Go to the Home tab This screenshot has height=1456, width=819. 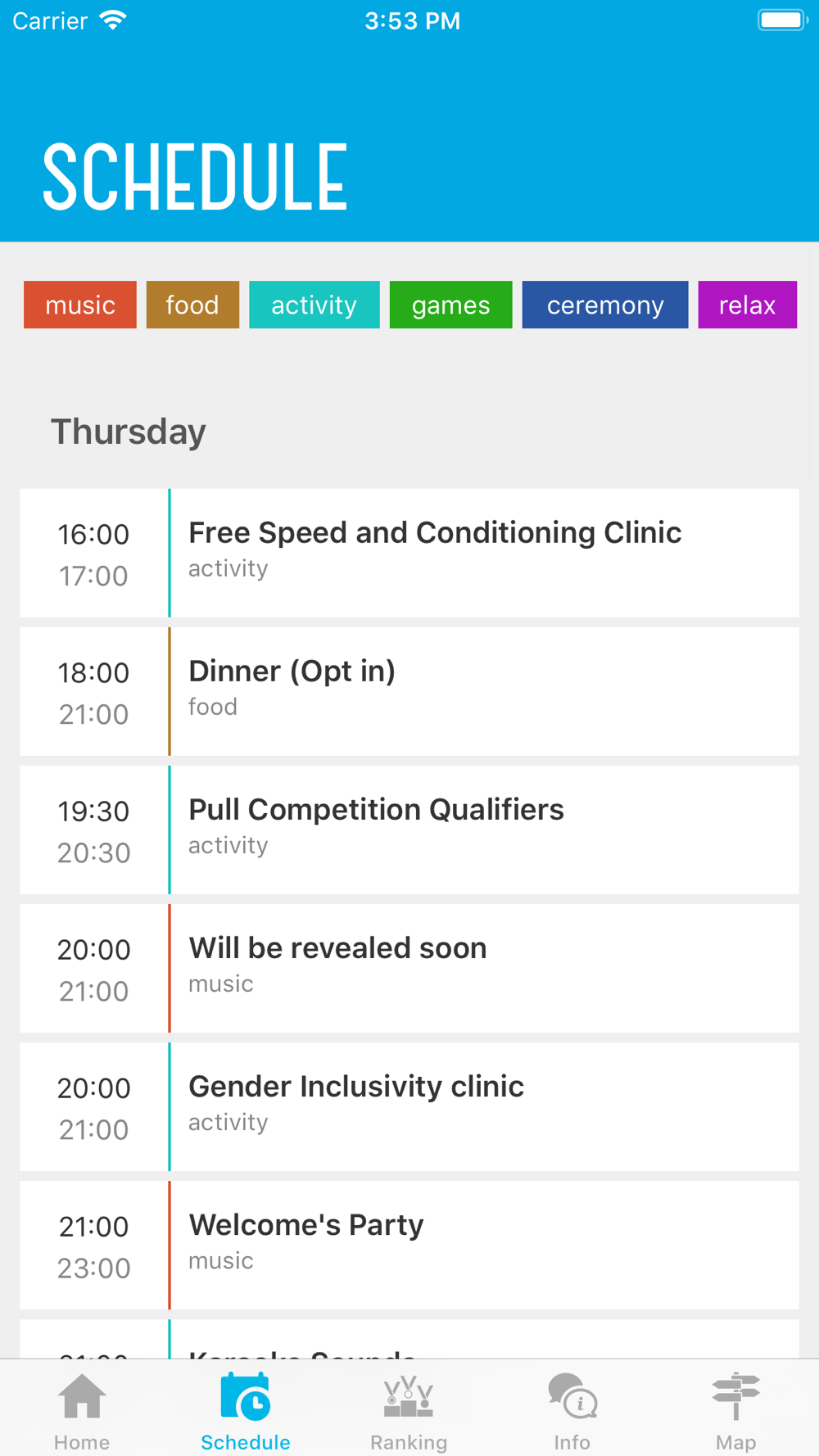pyautogui.click(x=82, y=1410)
